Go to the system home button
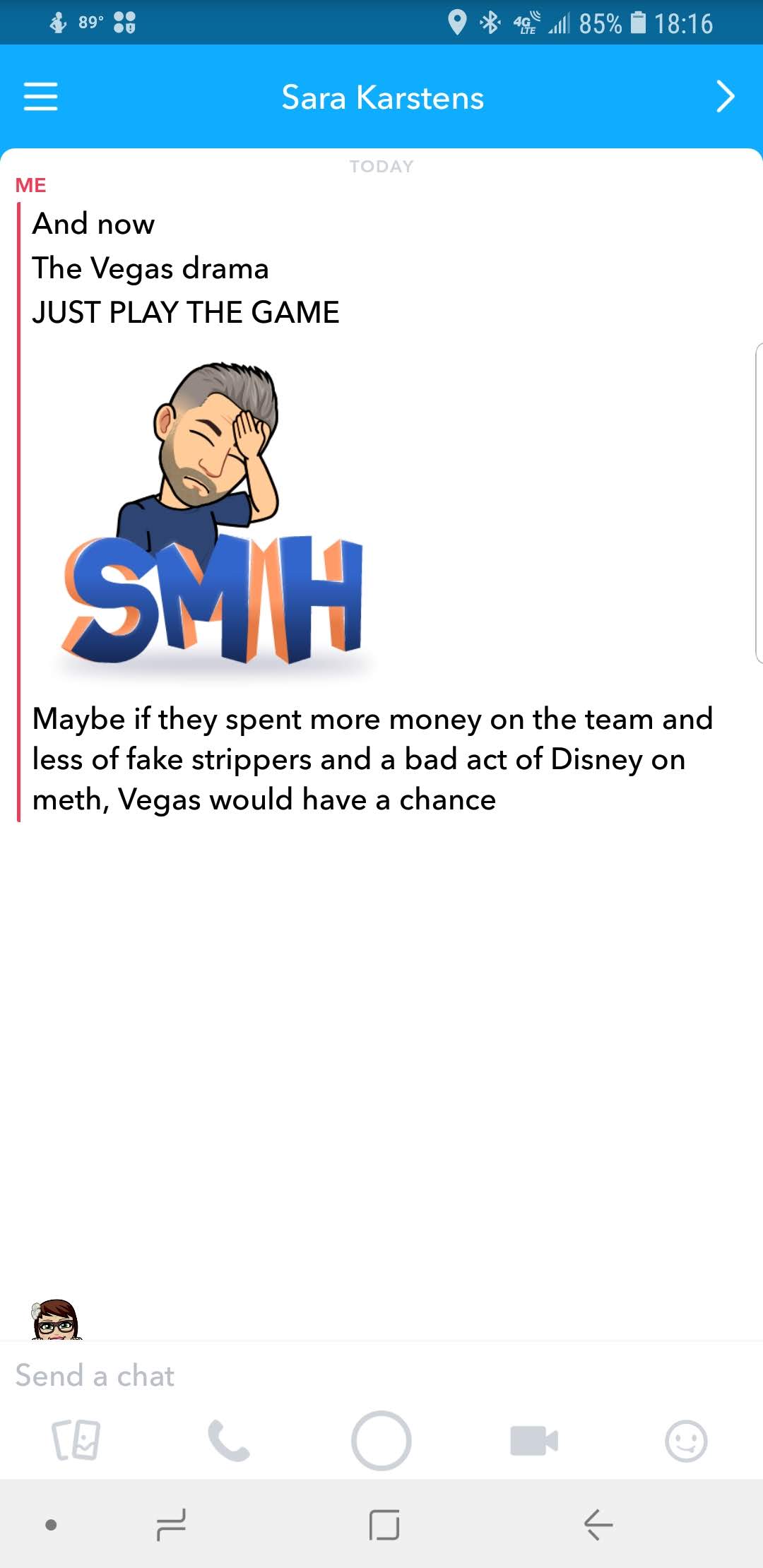Image resolution: width=763 pixels, height=1568 pixels. (384, 1524)
